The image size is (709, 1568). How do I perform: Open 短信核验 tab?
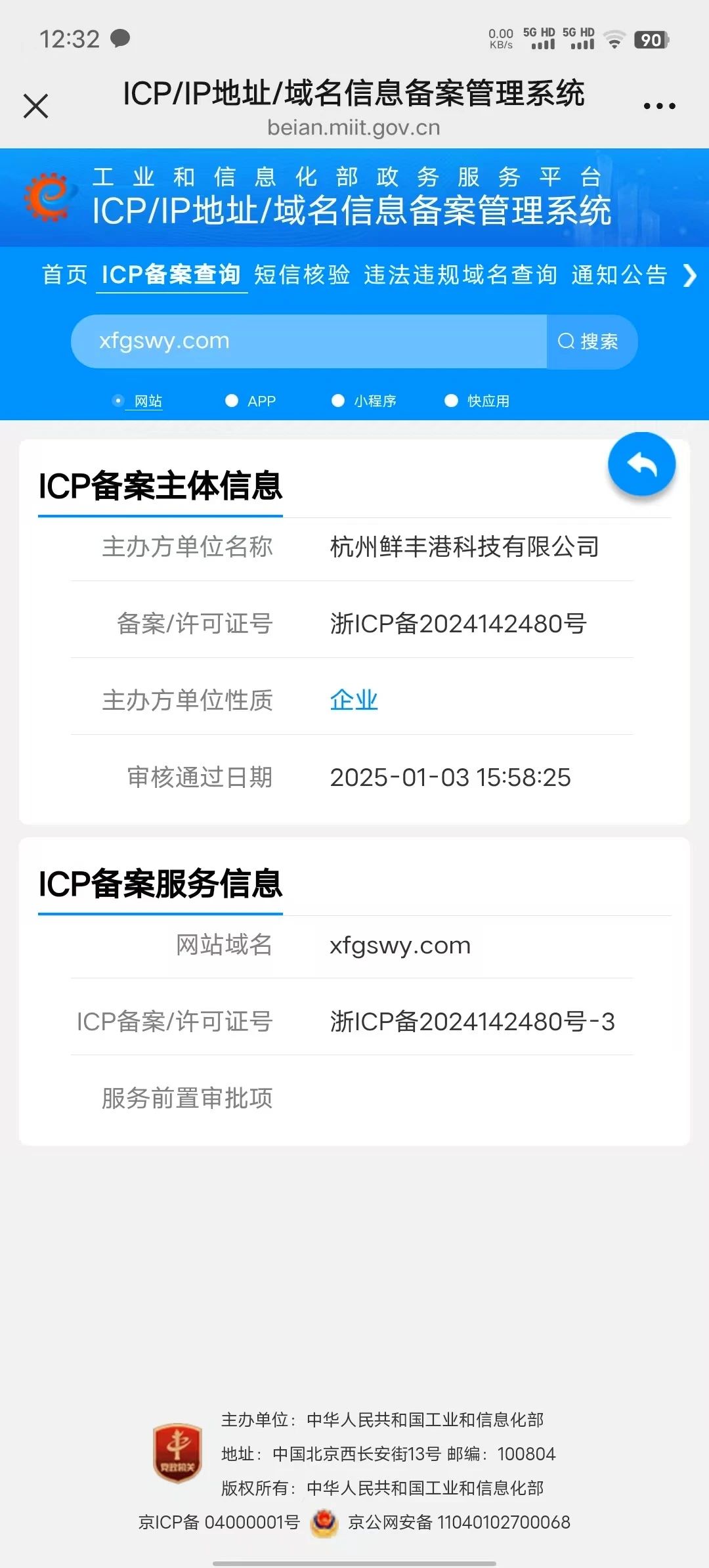pyautogui.click(x=302, y=274)
